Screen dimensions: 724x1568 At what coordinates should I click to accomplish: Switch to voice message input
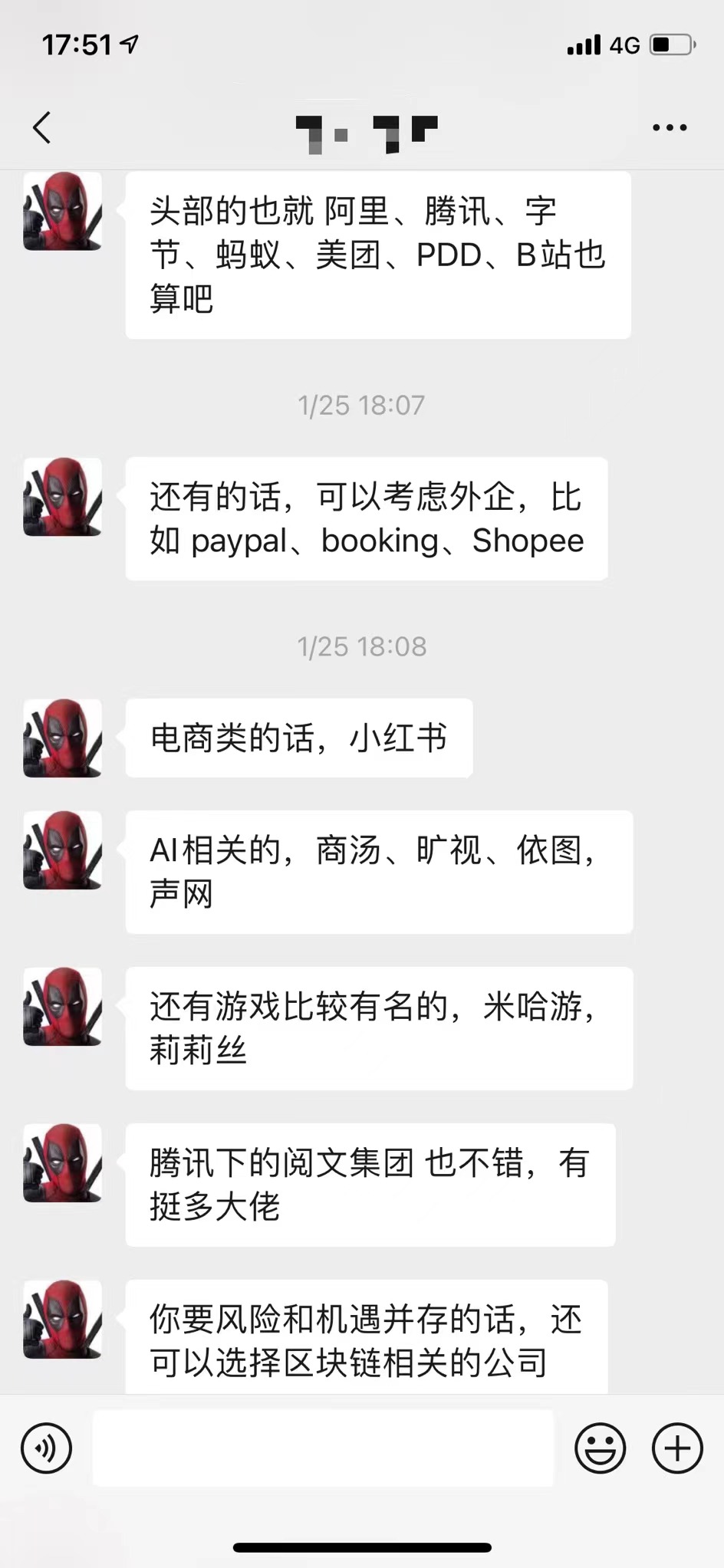click(x=47, y=1448)
